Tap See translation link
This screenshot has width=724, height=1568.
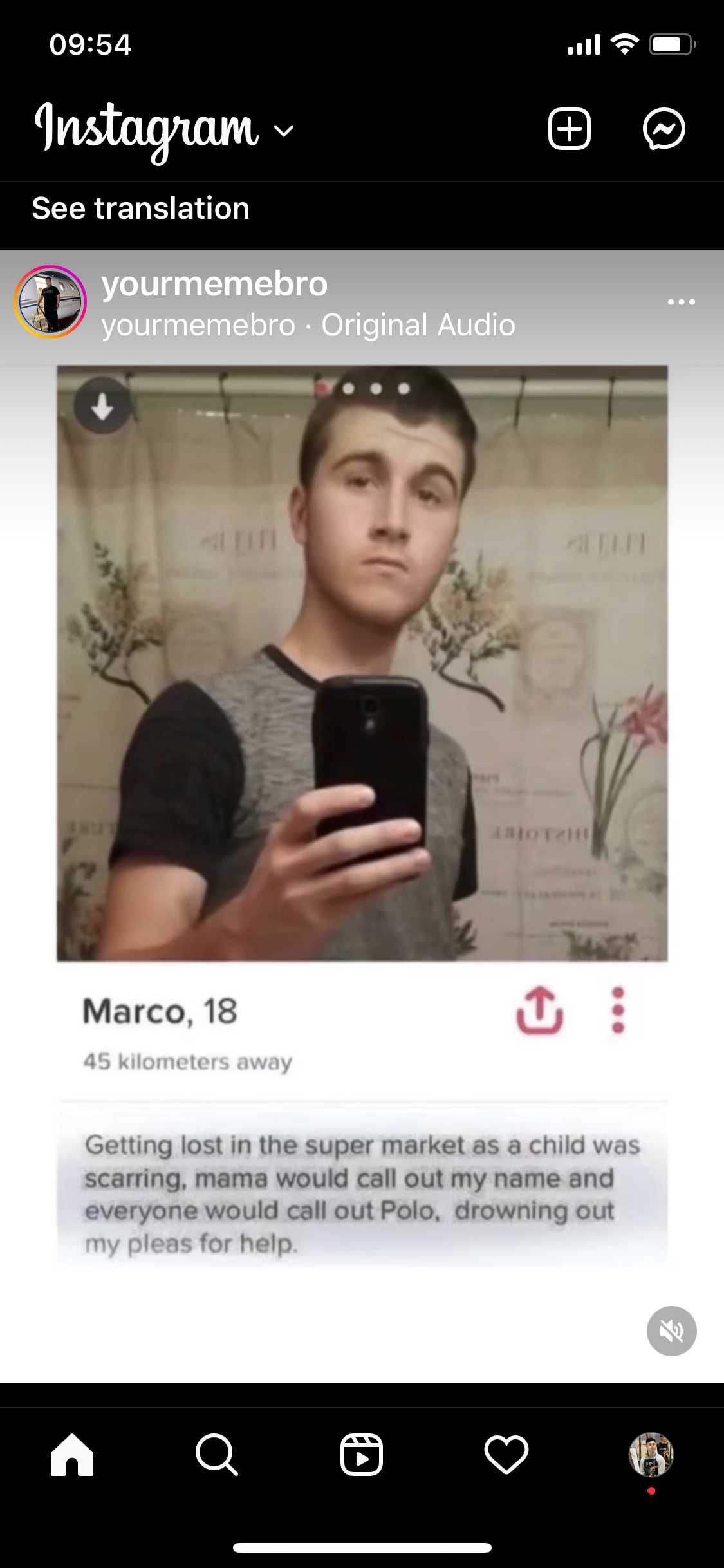tap(141, 209)
